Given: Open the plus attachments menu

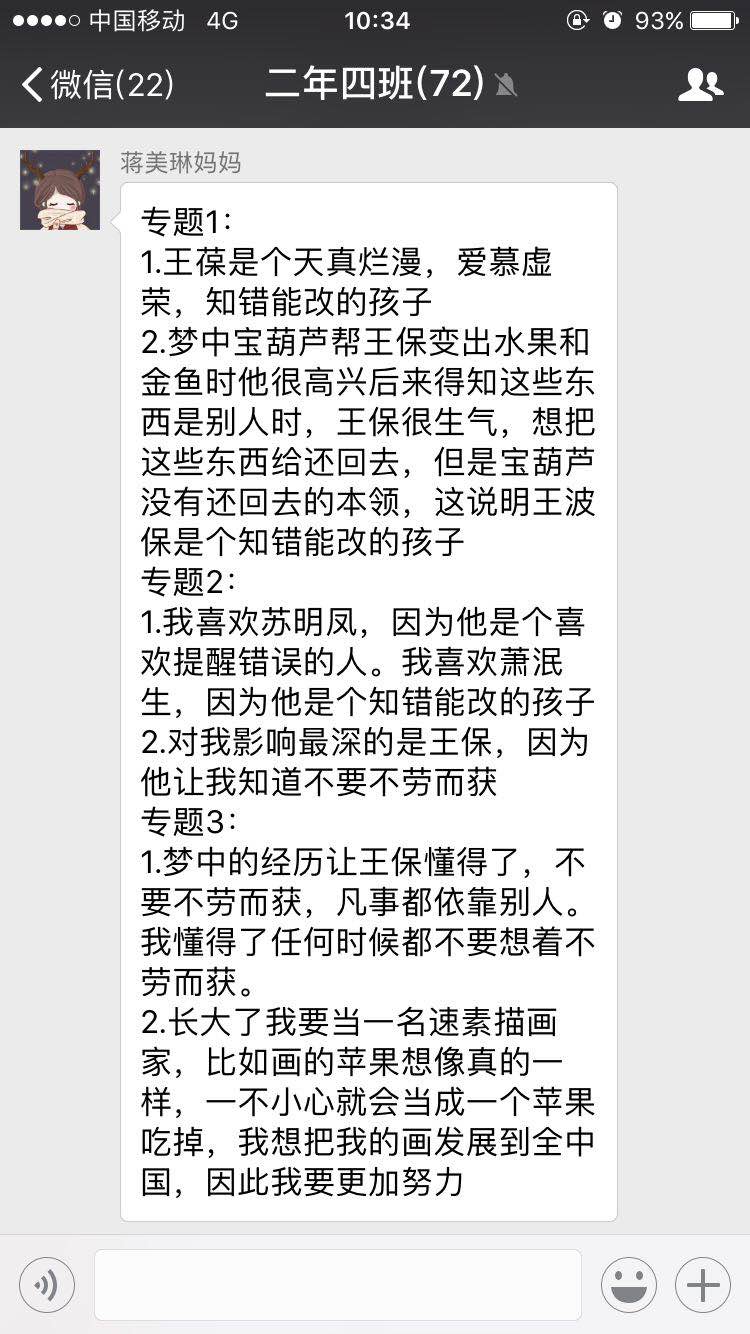Looking at the screenshot, I should [x=703, y=1285].
